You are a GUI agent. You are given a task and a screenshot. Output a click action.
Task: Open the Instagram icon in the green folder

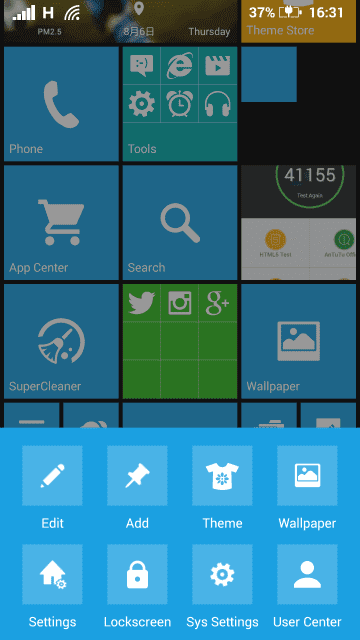coord(180,303)
